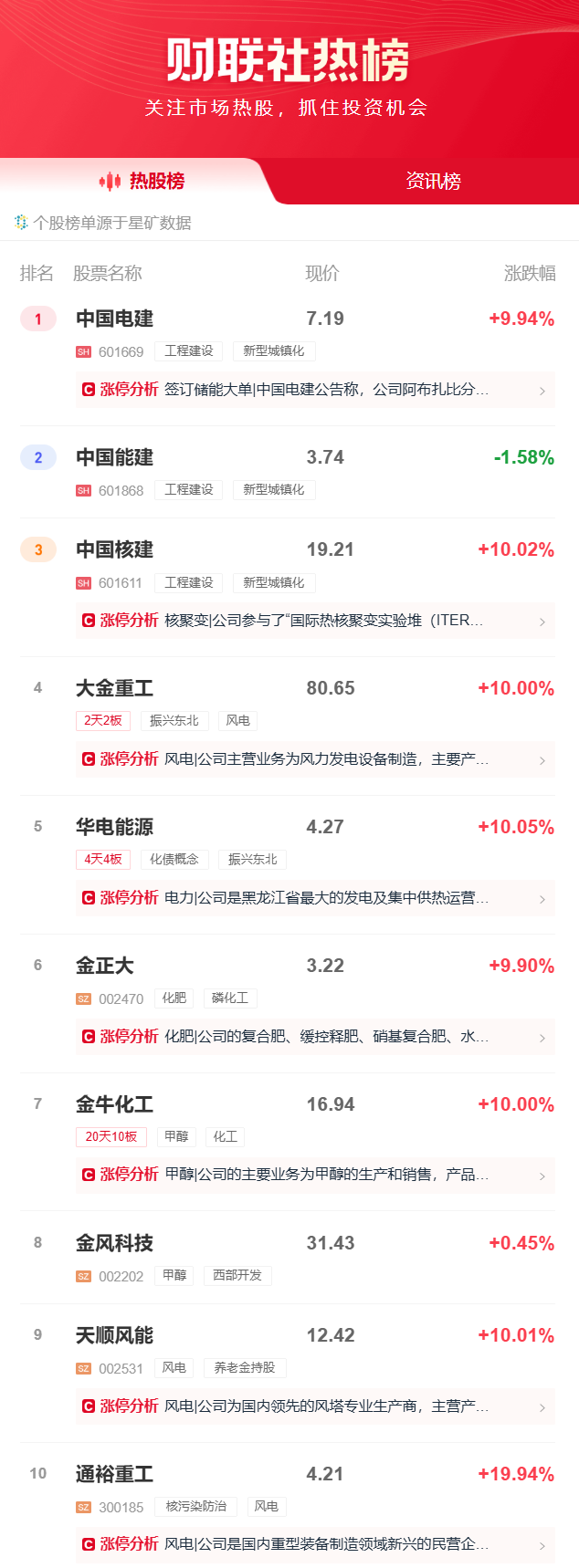Open 金正大 stock row
Viewport: 579px width, 1568px height.
(x=105, y=966)
